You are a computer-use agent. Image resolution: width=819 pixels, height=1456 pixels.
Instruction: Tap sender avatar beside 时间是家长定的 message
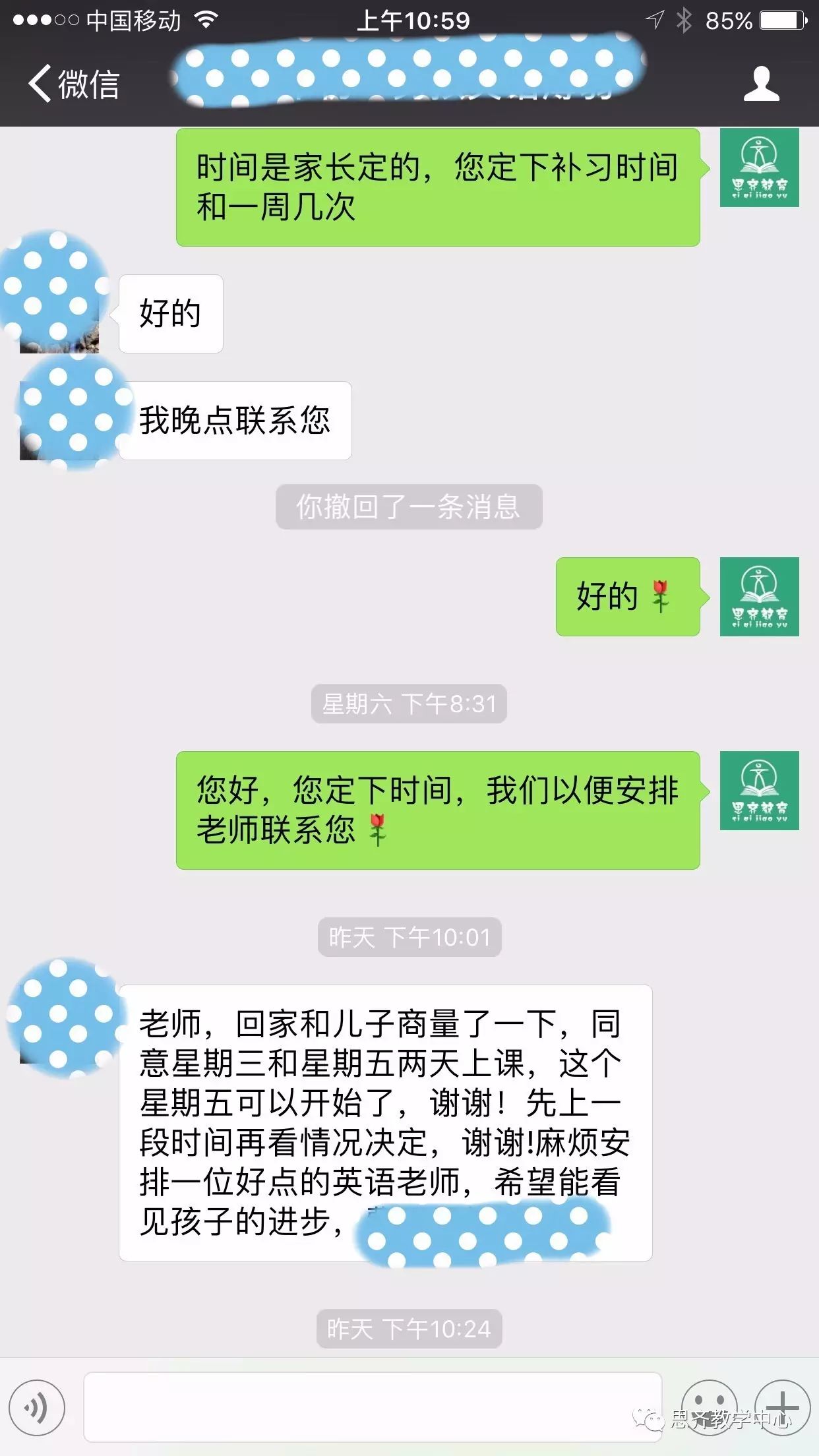[x=759, y=167]
